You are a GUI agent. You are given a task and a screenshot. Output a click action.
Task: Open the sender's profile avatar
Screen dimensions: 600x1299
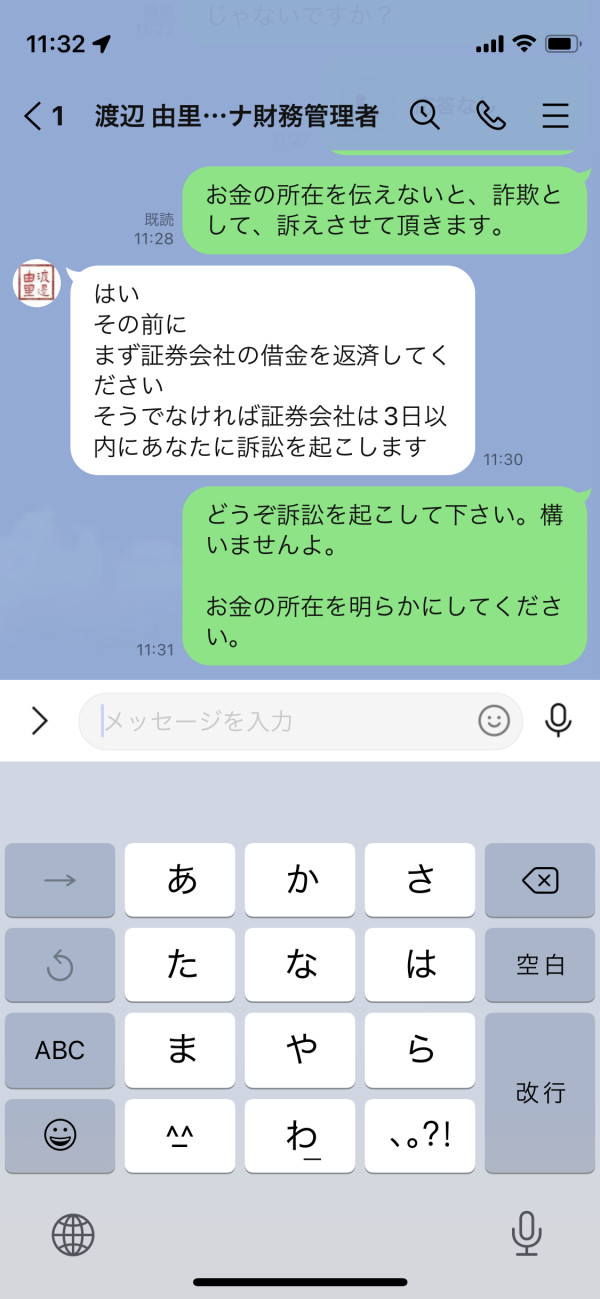36,283
